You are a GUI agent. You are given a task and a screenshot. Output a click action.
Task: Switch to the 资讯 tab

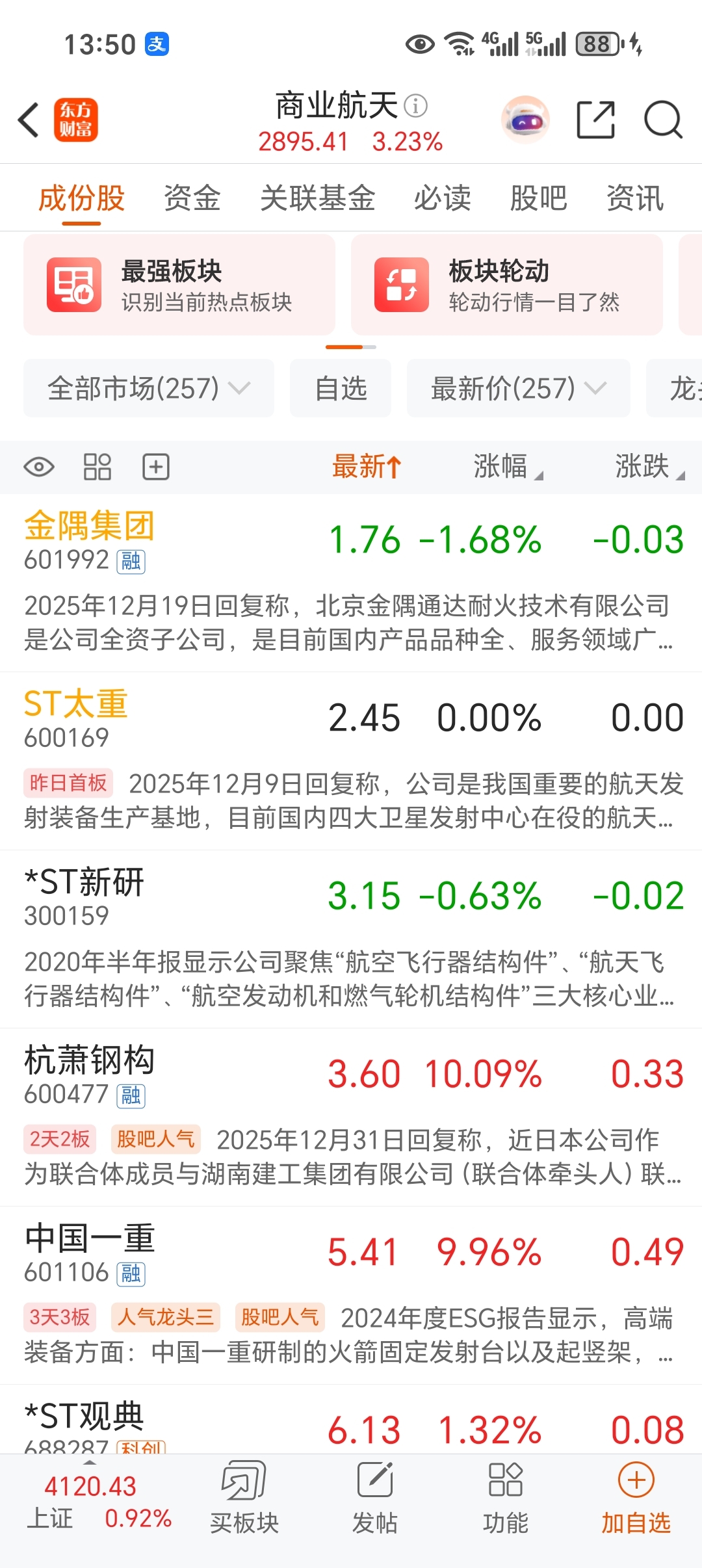[634, 198]
